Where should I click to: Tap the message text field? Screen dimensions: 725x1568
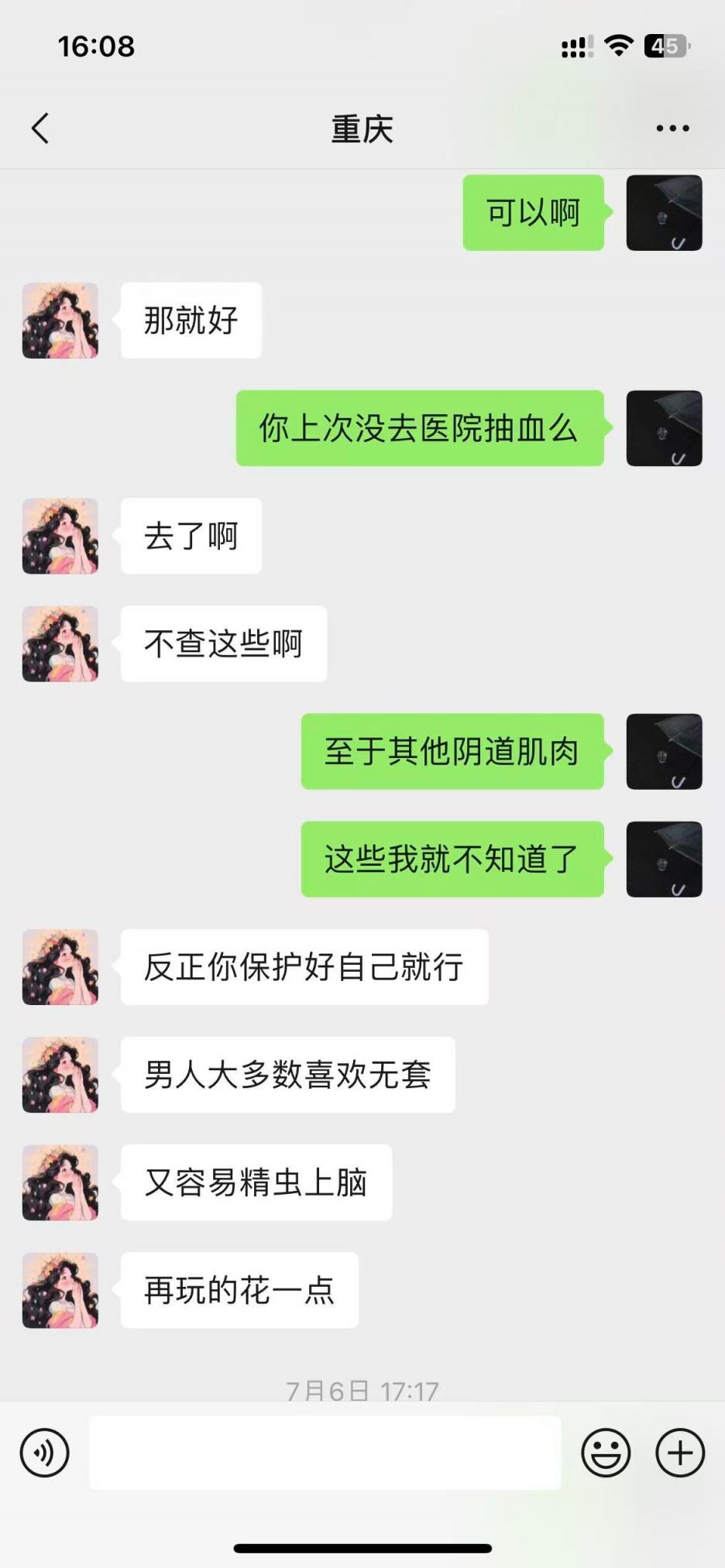pos(325,1453)
